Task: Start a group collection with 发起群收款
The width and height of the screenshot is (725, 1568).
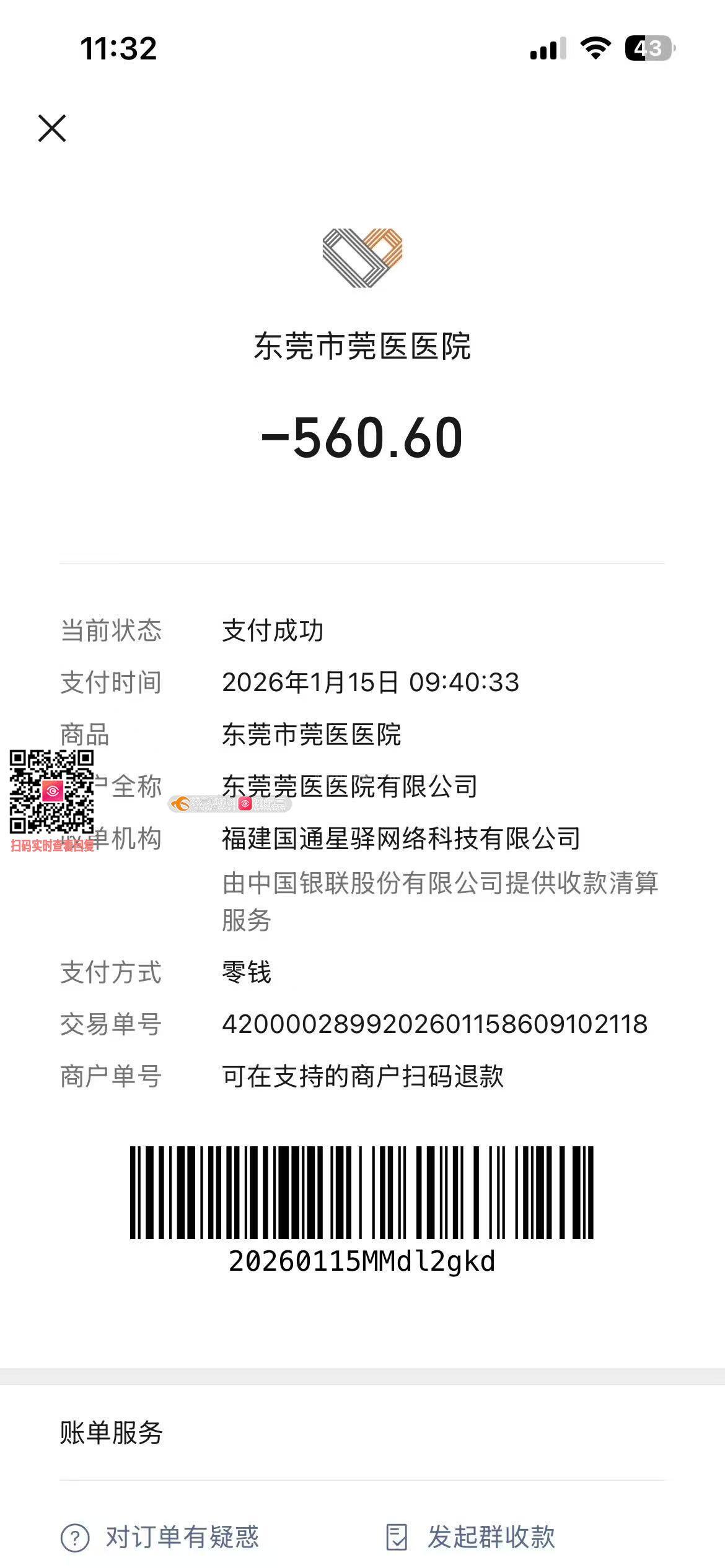Action: coord(471,1537)
